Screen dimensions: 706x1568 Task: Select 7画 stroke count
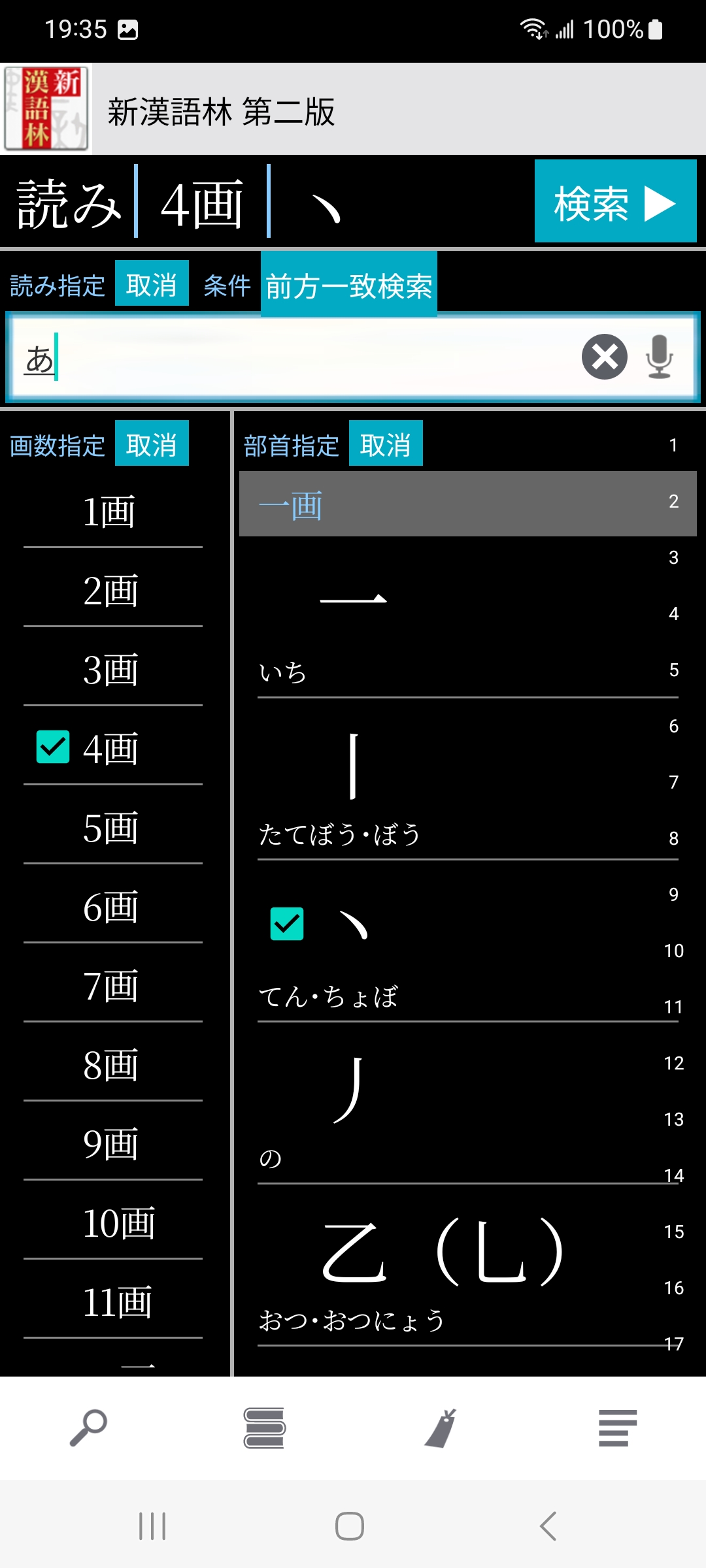point(111,985)
